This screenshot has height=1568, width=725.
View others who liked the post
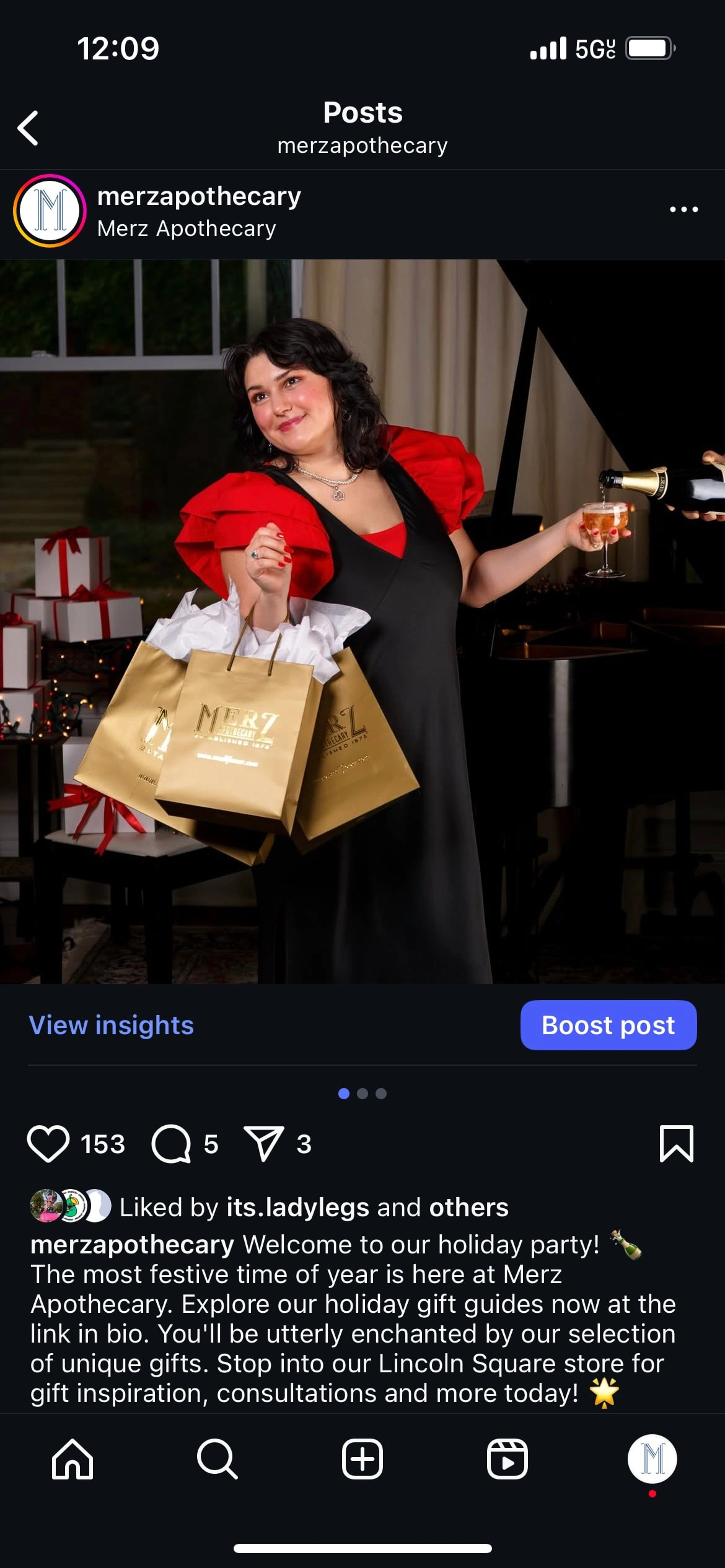(x=468, y=1208)
